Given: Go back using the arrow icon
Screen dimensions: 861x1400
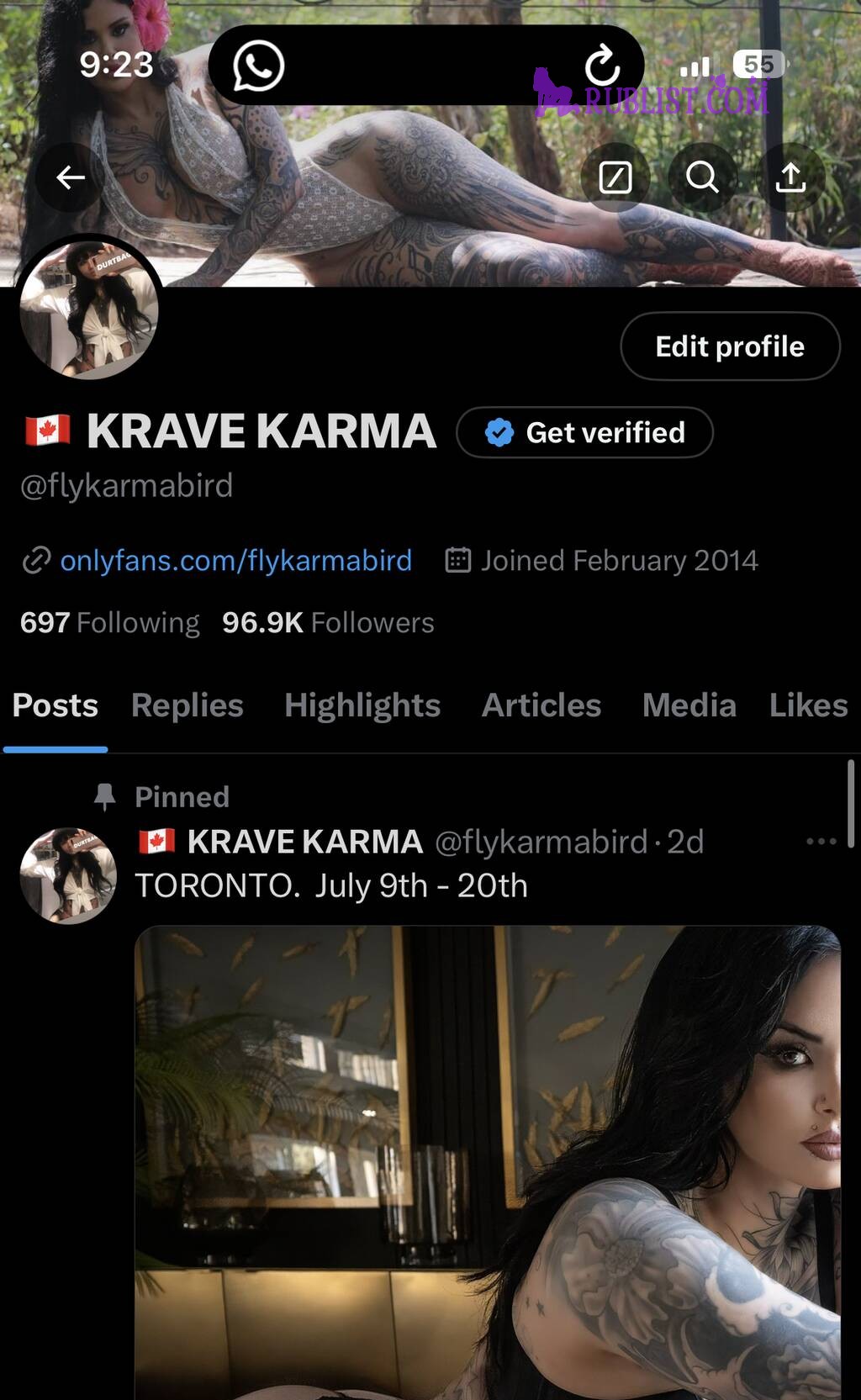Looking at the screenshot, I should tap(71, 177).
